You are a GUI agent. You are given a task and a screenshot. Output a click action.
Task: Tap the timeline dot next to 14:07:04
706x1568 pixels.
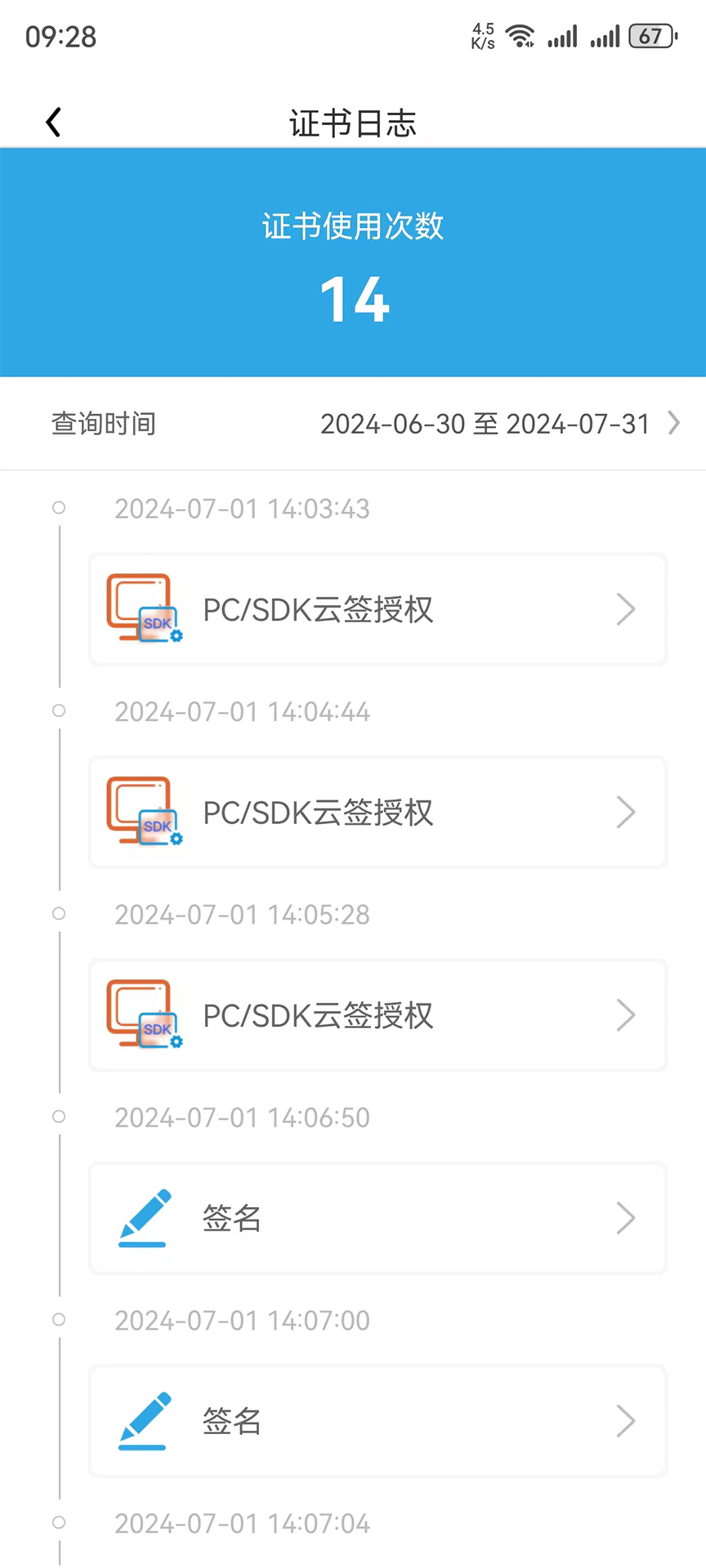coord(59,1522)
